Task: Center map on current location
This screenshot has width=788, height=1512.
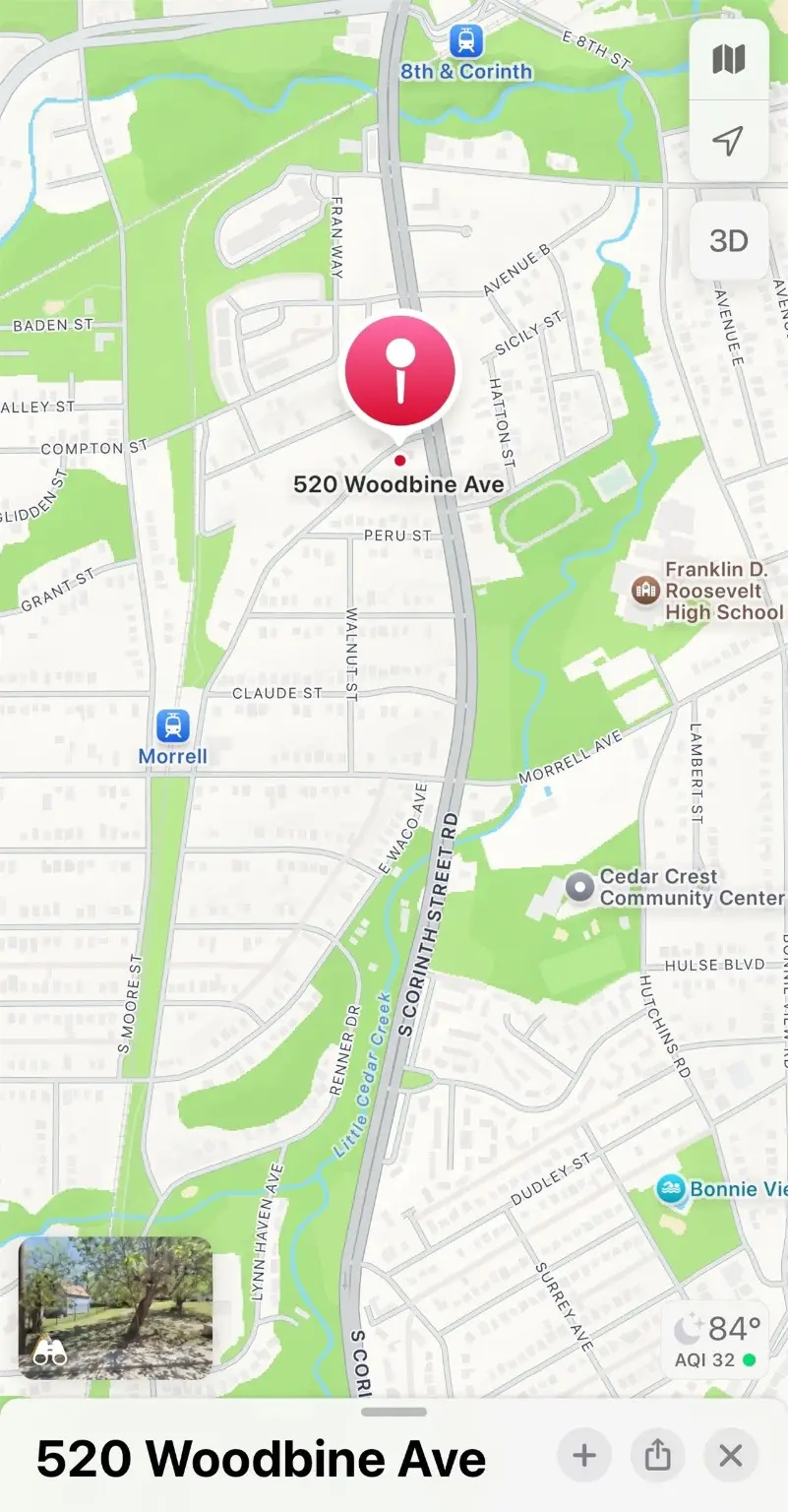Action: (728, 141)
